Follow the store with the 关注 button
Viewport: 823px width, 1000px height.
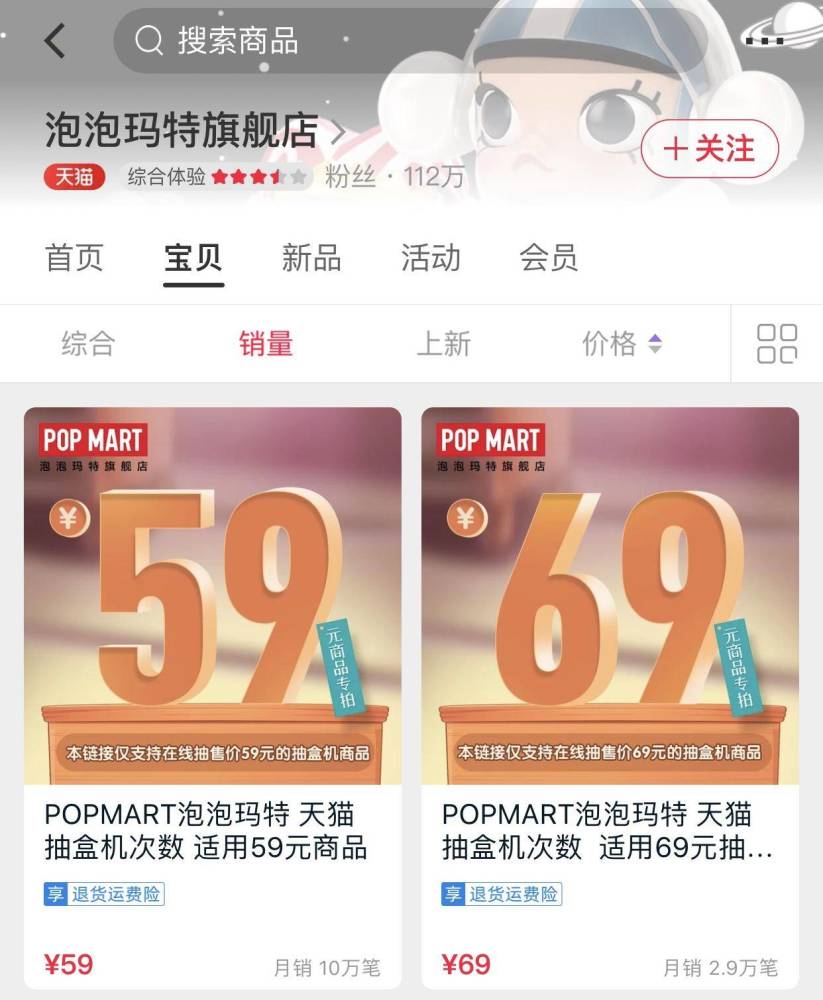(709, 149)
